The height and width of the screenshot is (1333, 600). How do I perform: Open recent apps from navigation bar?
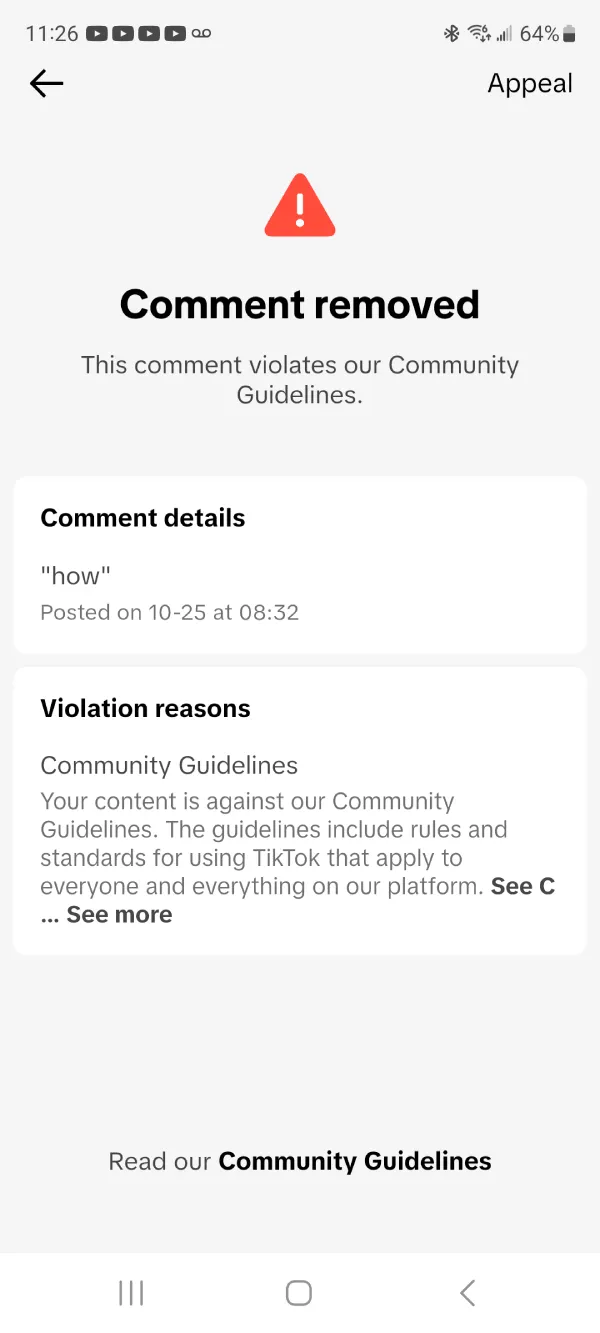131,1293
